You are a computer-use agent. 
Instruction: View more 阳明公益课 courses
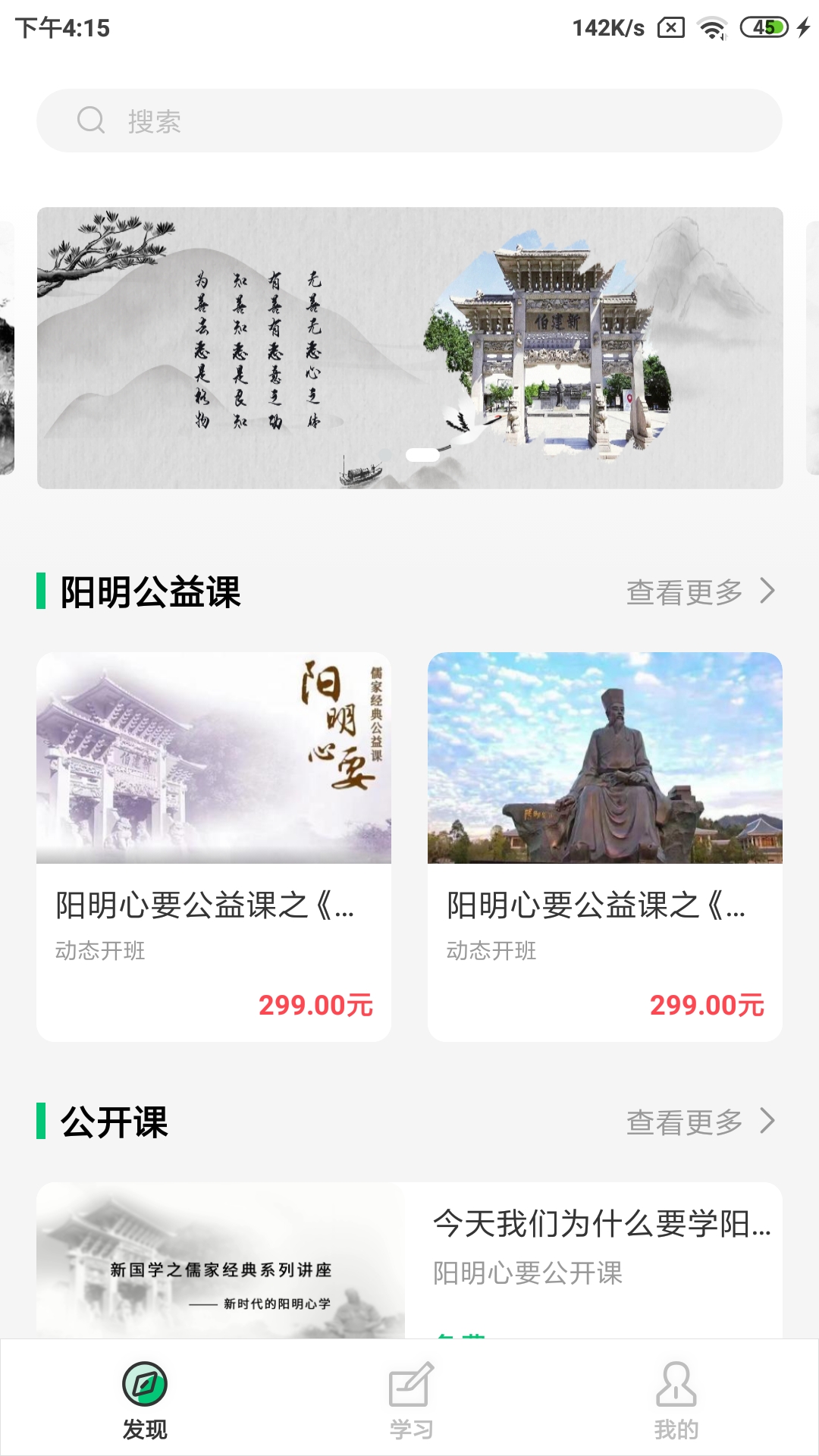pyautogui.click(x=701, y=591)
